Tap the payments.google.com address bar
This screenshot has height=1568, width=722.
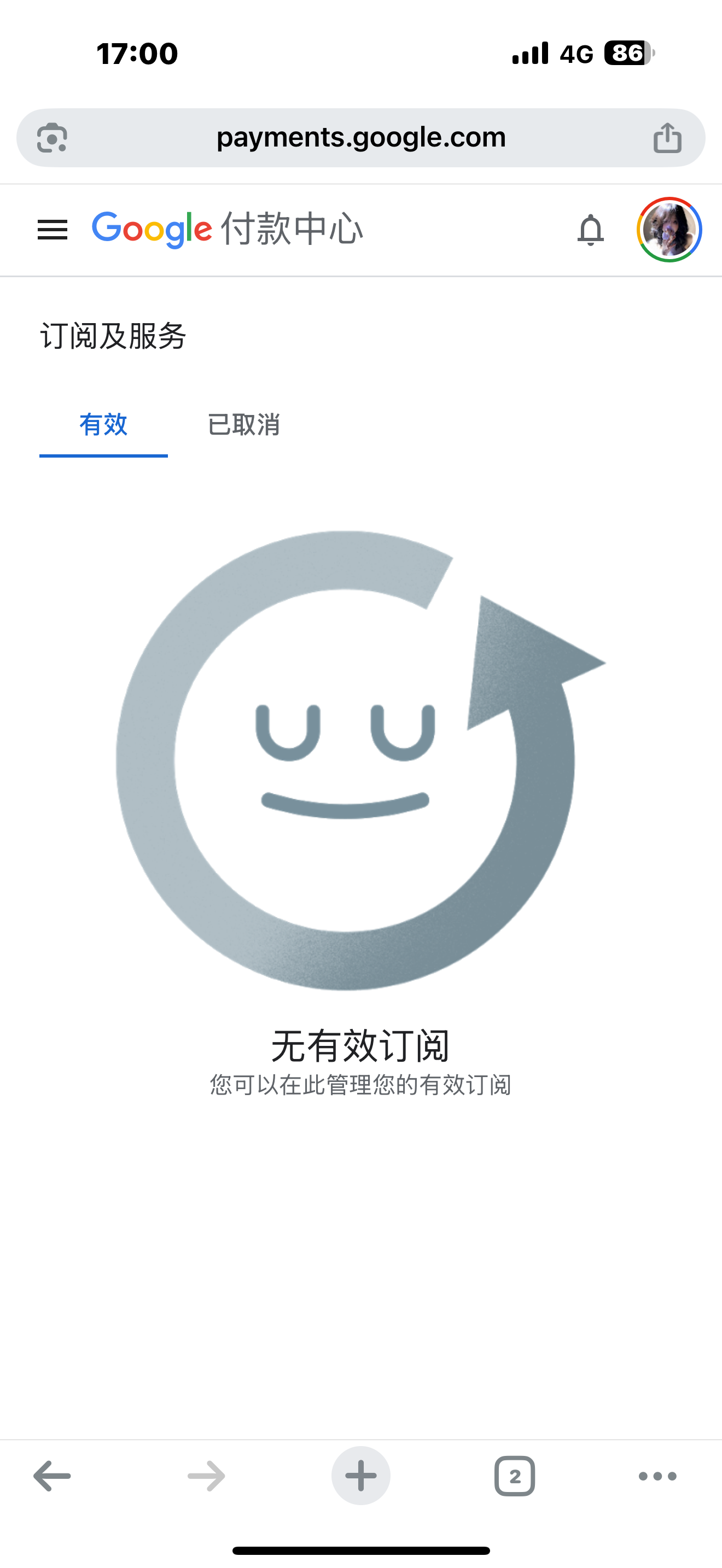click(x=360, y=137)
